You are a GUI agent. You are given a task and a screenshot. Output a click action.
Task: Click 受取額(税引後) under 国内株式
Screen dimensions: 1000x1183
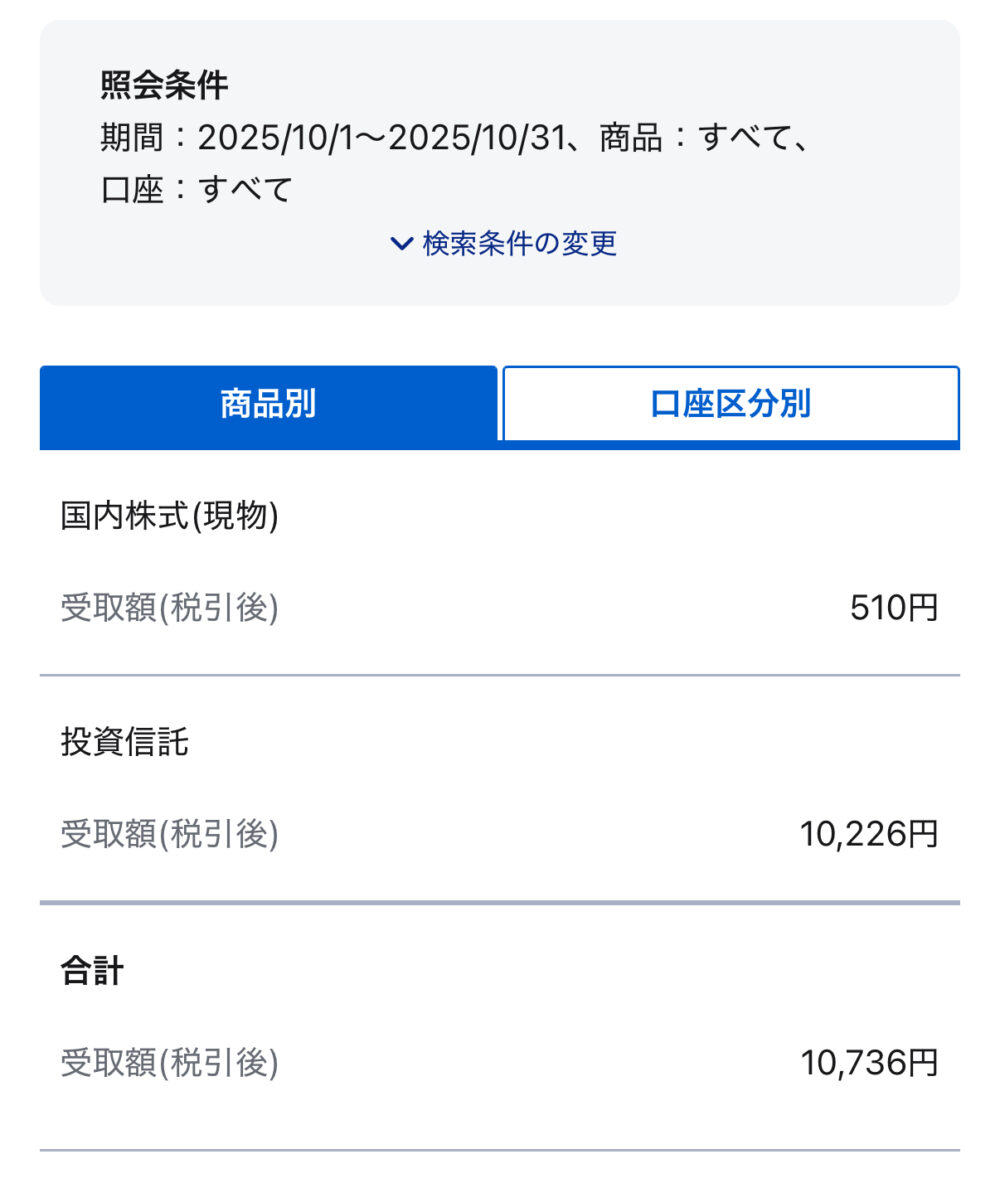coord(172,607)
